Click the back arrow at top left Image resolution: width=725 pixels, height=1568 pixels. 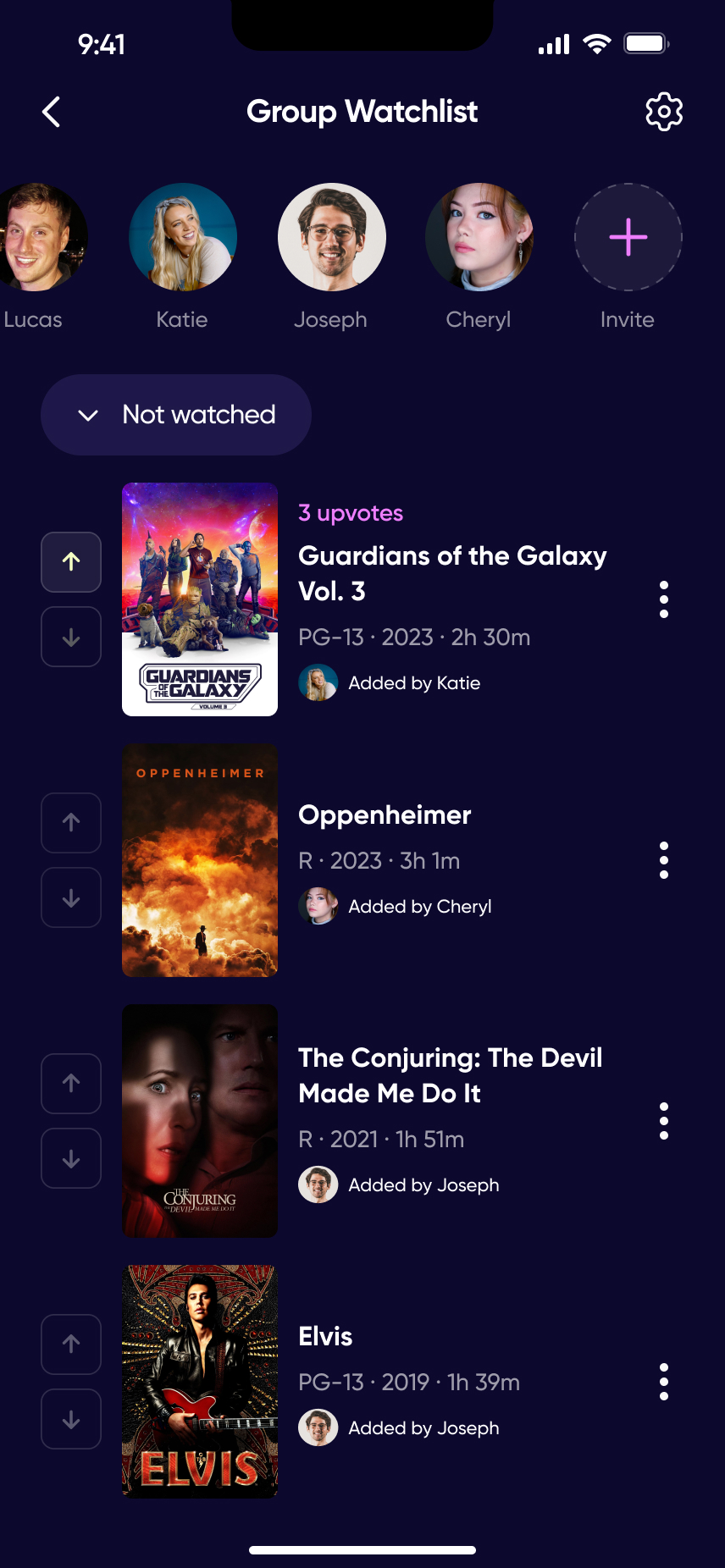pos(51,111)
